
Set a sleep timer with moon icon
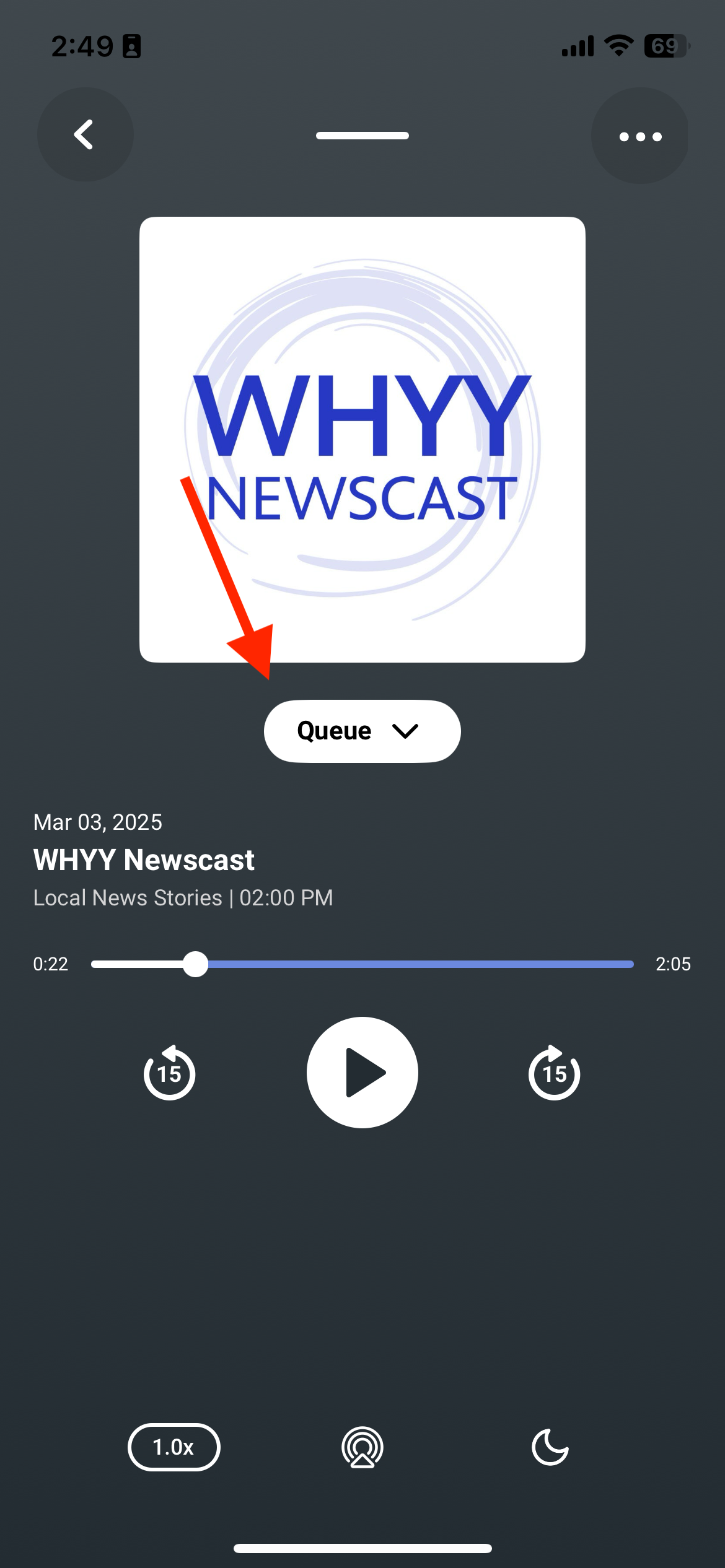point(550,1447)
